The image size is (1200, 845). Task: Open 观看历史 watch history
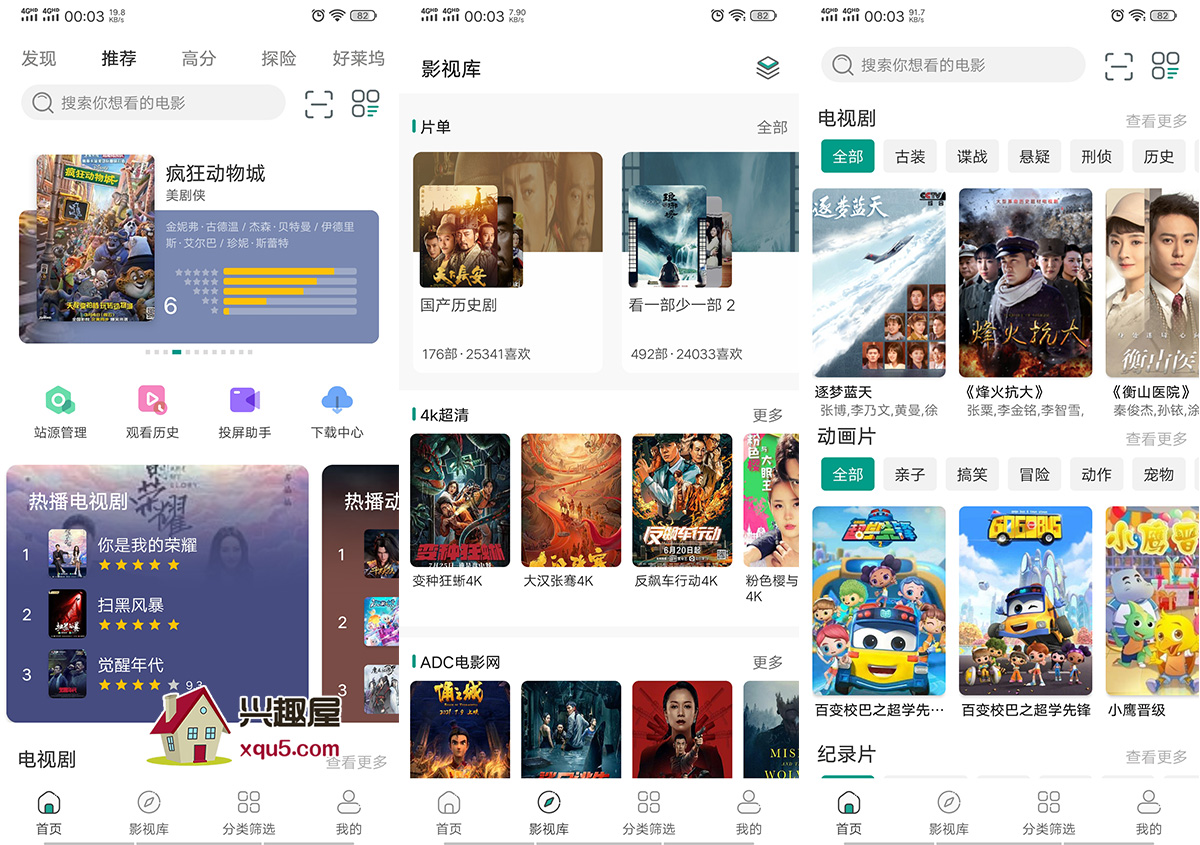coord(152,412)
